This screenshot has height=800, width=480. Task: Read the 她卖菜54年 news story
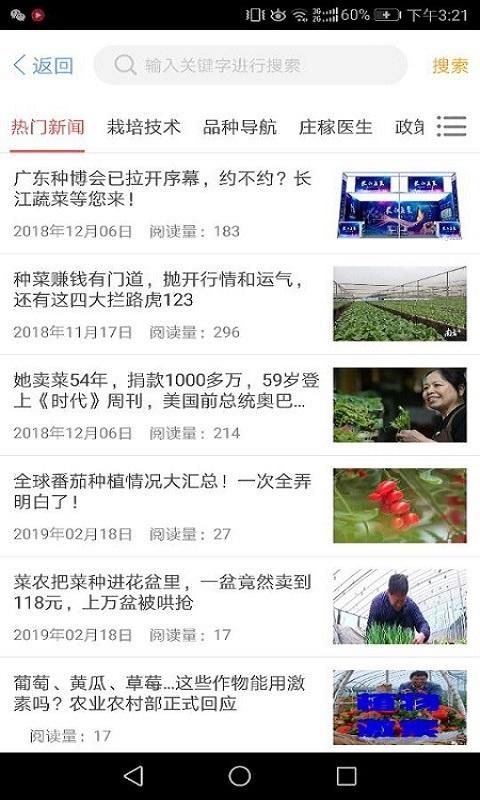[240, 405]
